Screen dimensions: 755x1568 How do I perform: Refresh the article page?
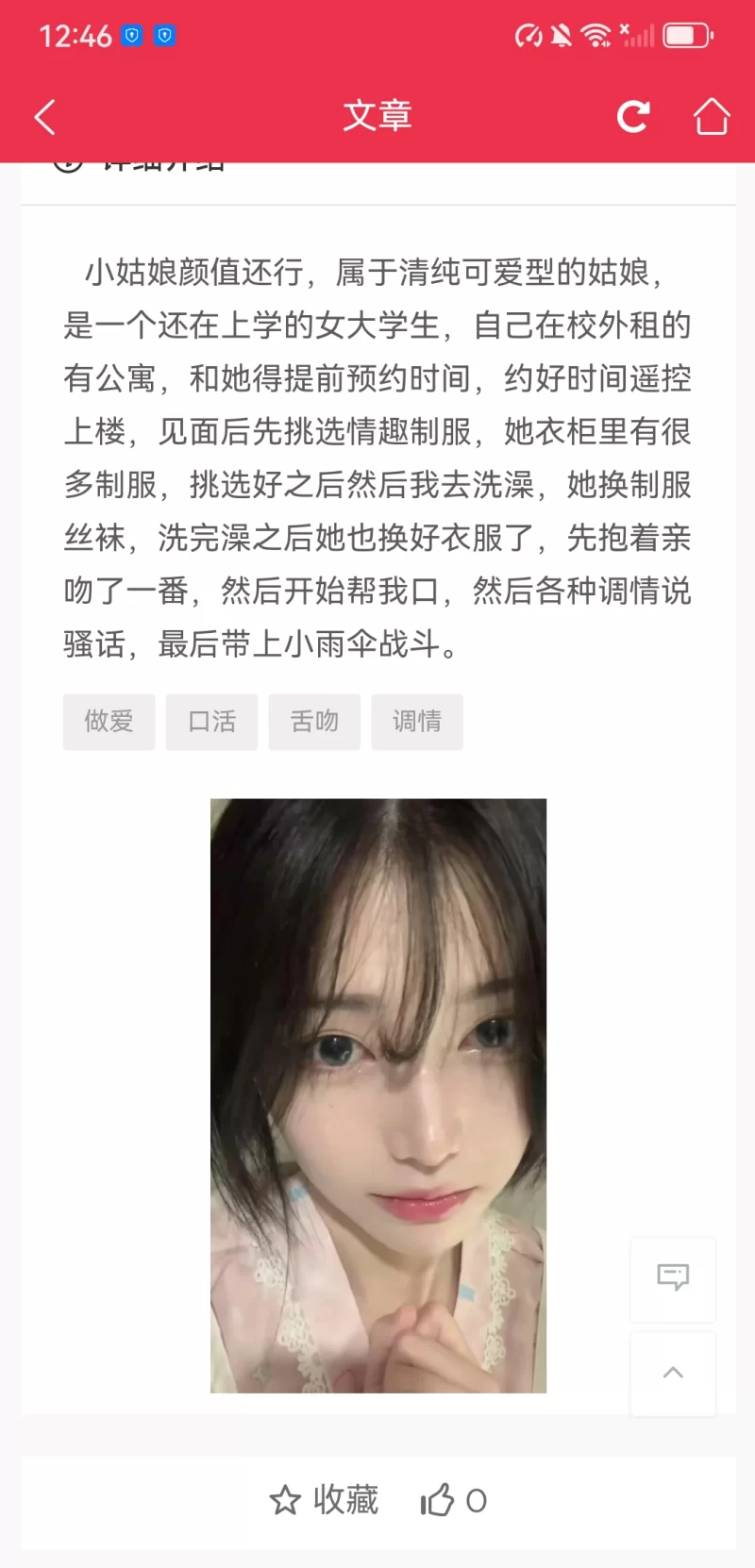point(632,117)
